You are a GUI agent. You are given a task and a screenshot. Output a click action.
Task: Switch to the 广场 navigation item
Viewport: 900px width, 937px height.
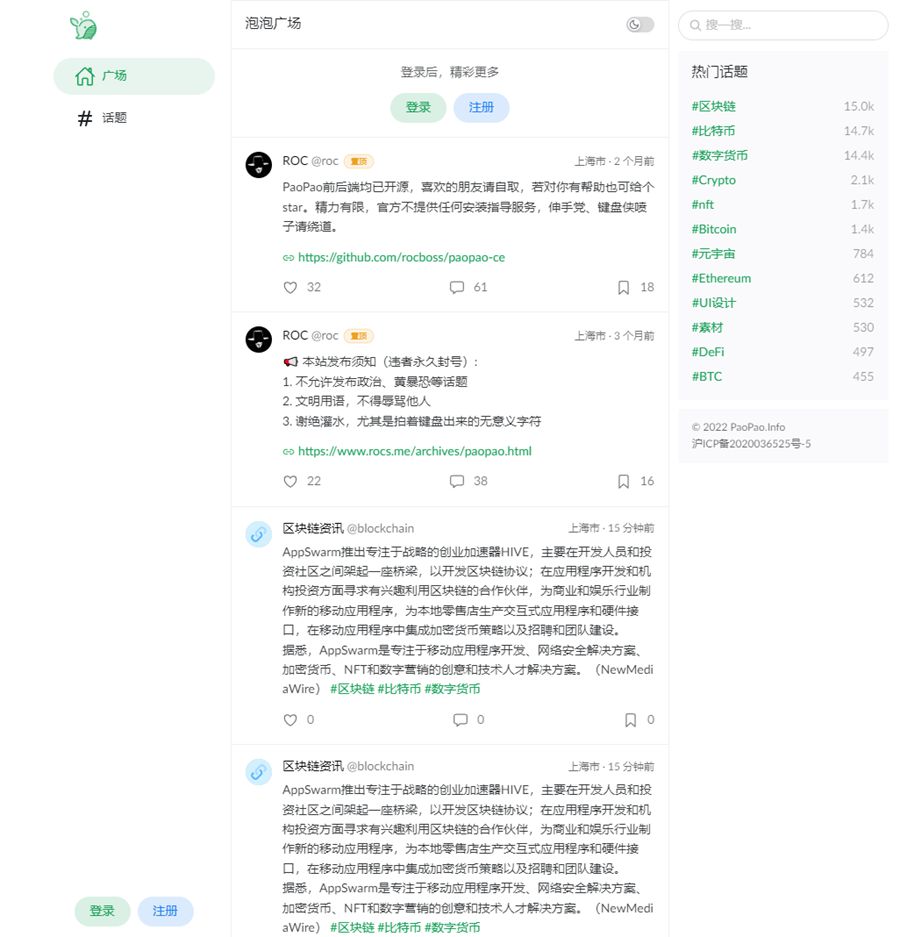(x=134, y=76)
